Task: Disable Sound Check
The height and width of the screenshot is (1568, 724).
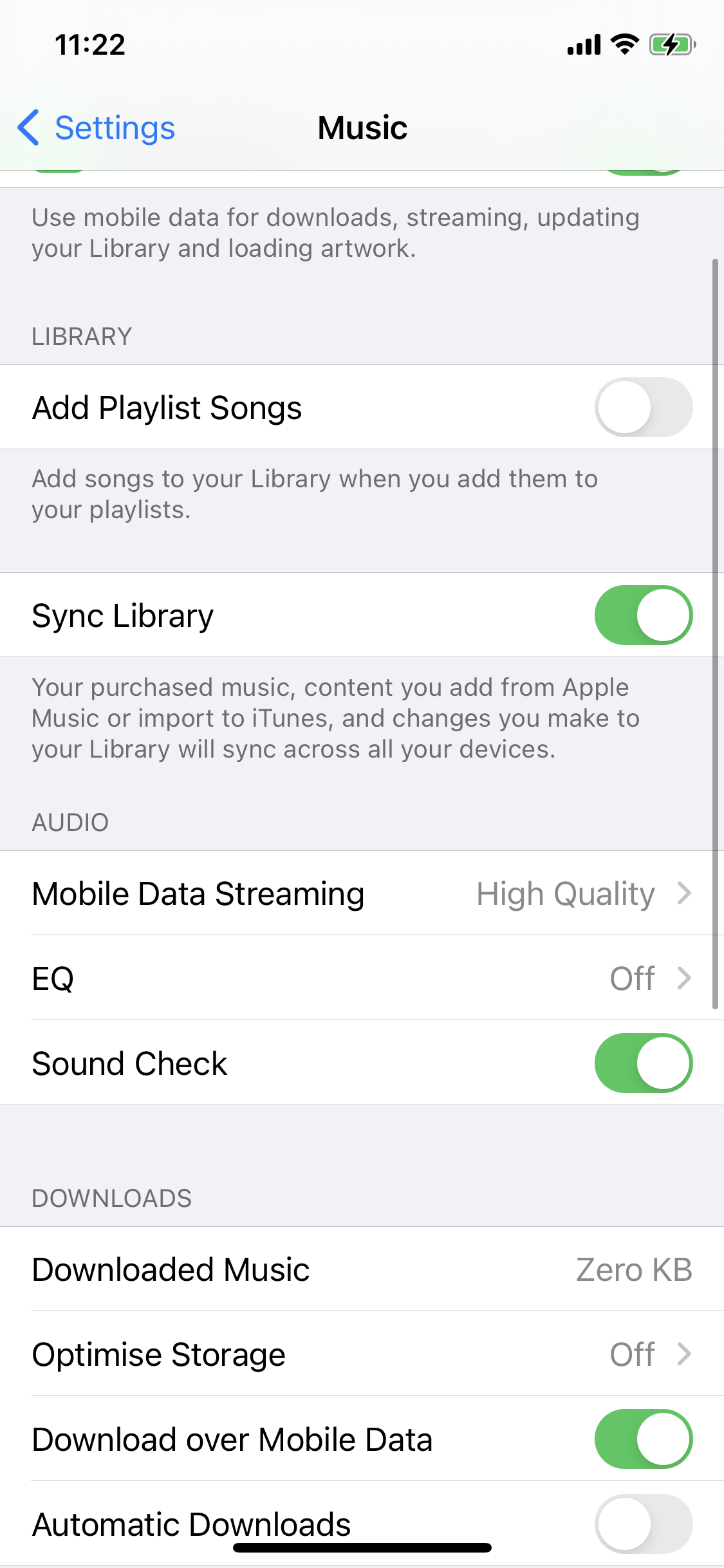Action: [x=643, y=1063]
